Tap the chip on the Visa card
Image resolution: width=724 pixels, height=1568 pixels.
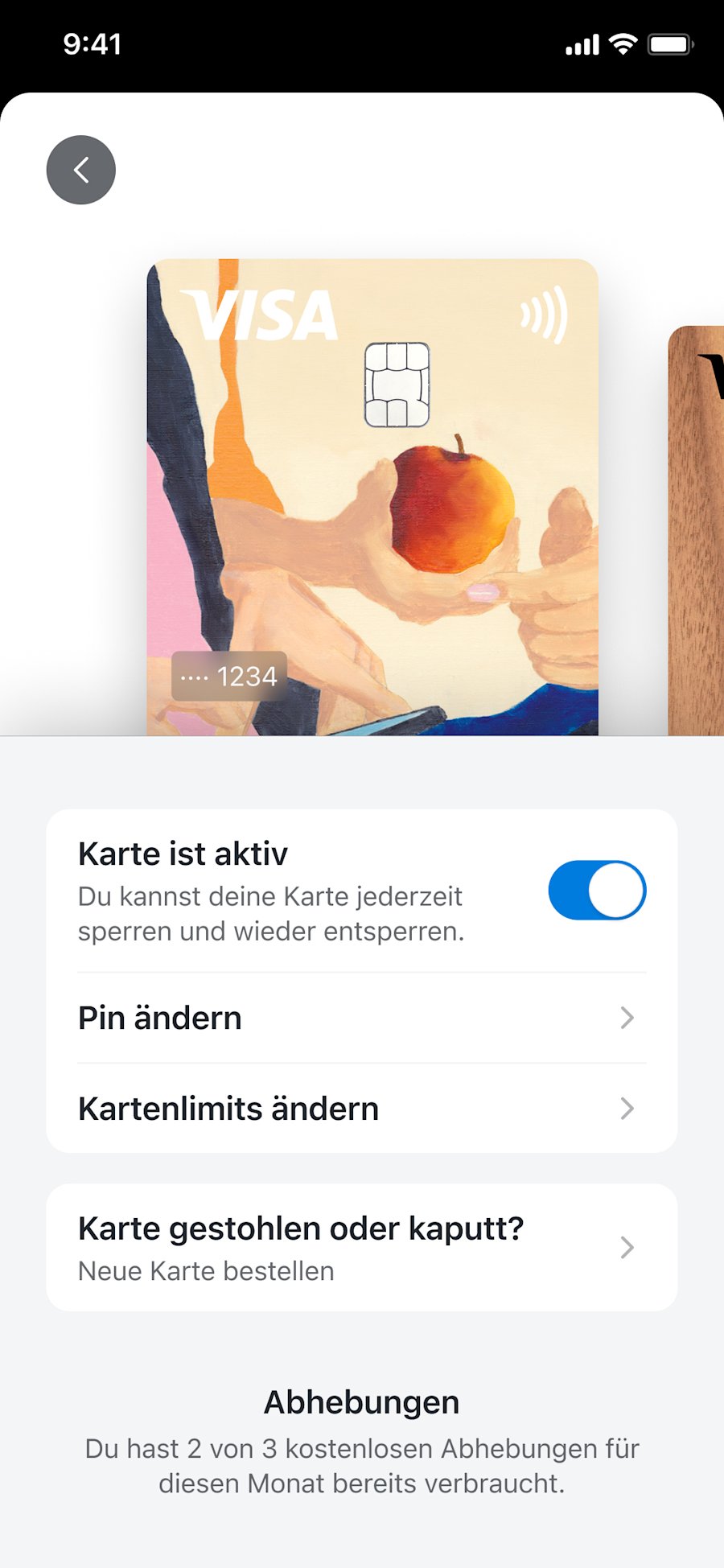pos(396,381)
